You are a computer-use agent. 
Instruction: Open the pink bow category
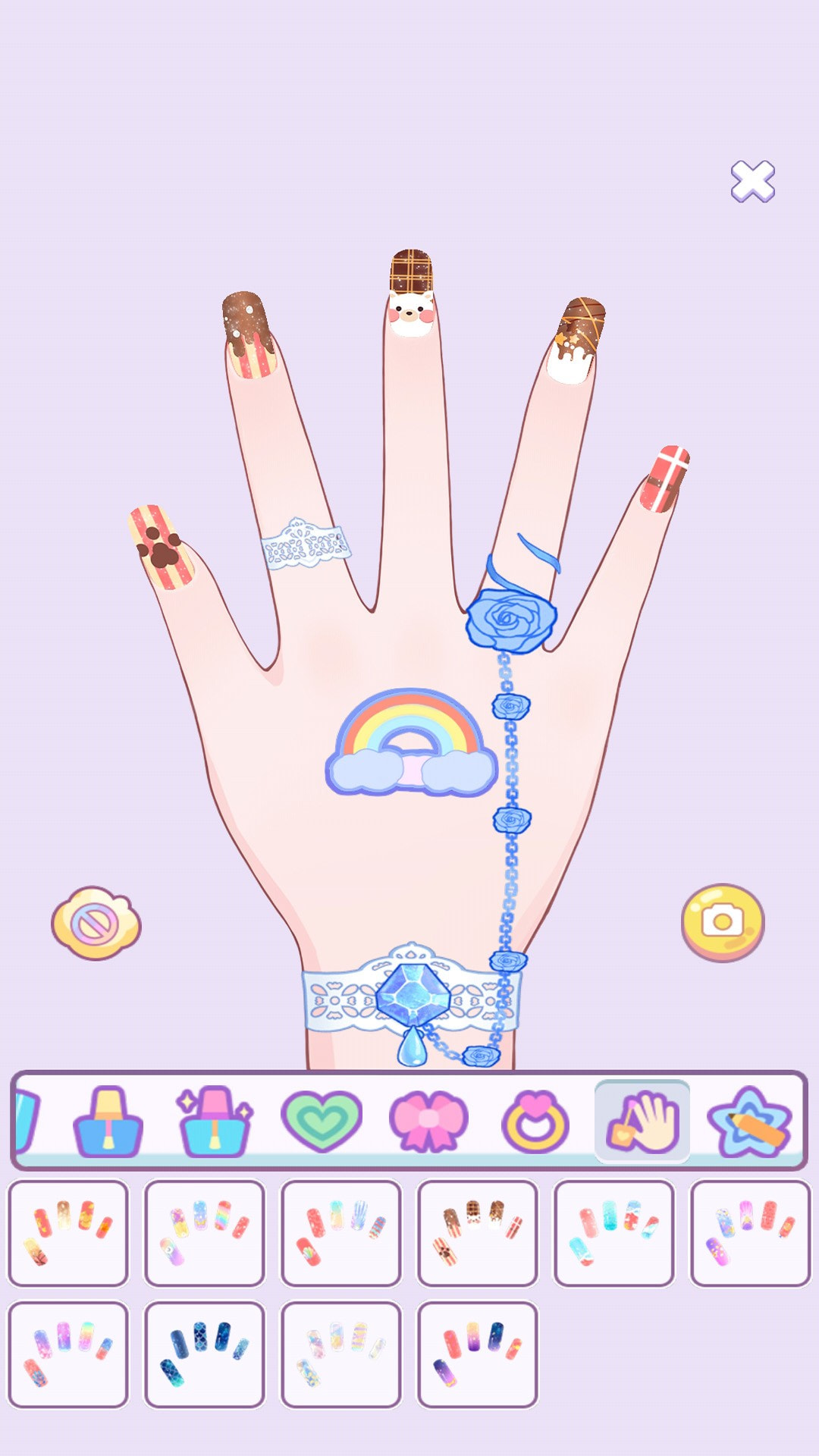pyautogui.click(x=428, y=1121)
